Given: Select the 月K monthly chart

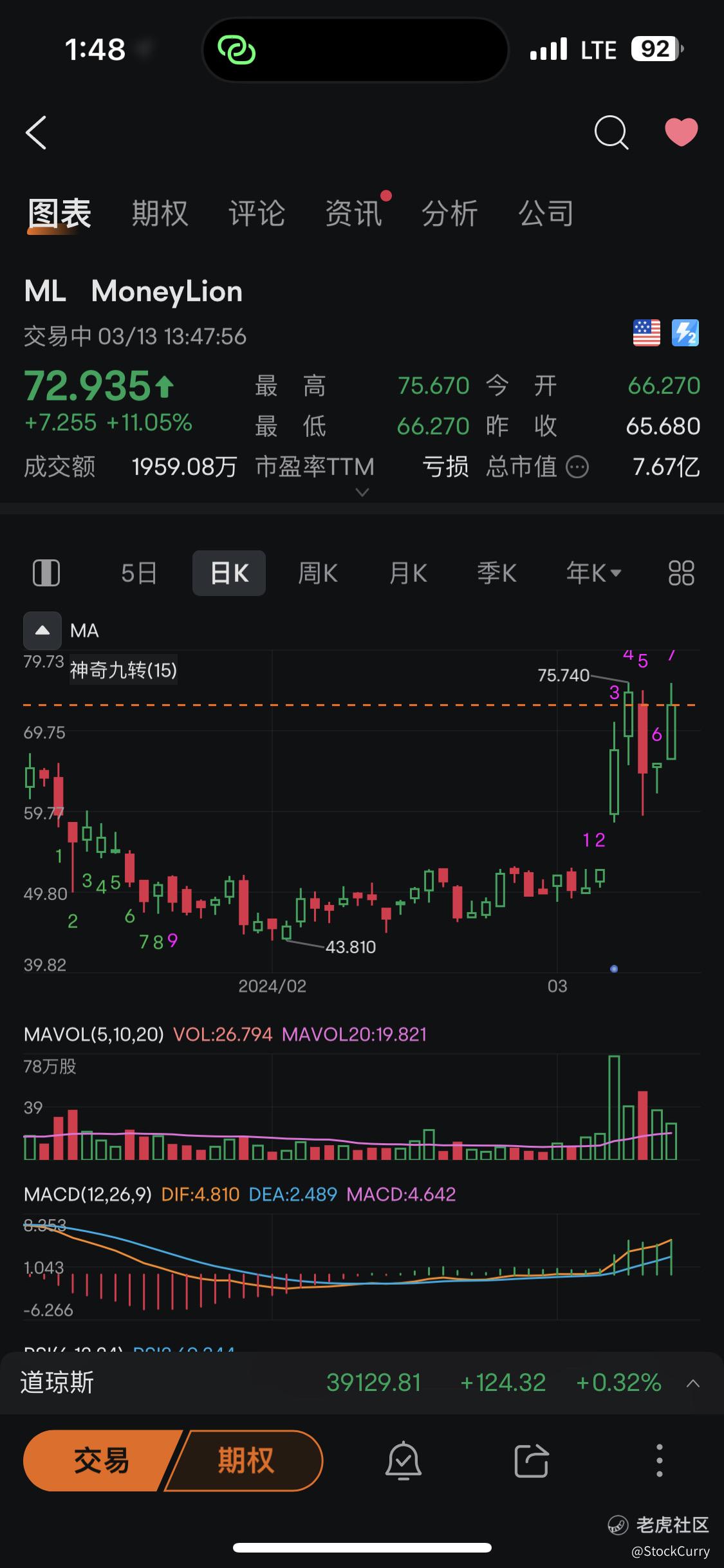Looking at the screenshot, I should tap(408, 573).
